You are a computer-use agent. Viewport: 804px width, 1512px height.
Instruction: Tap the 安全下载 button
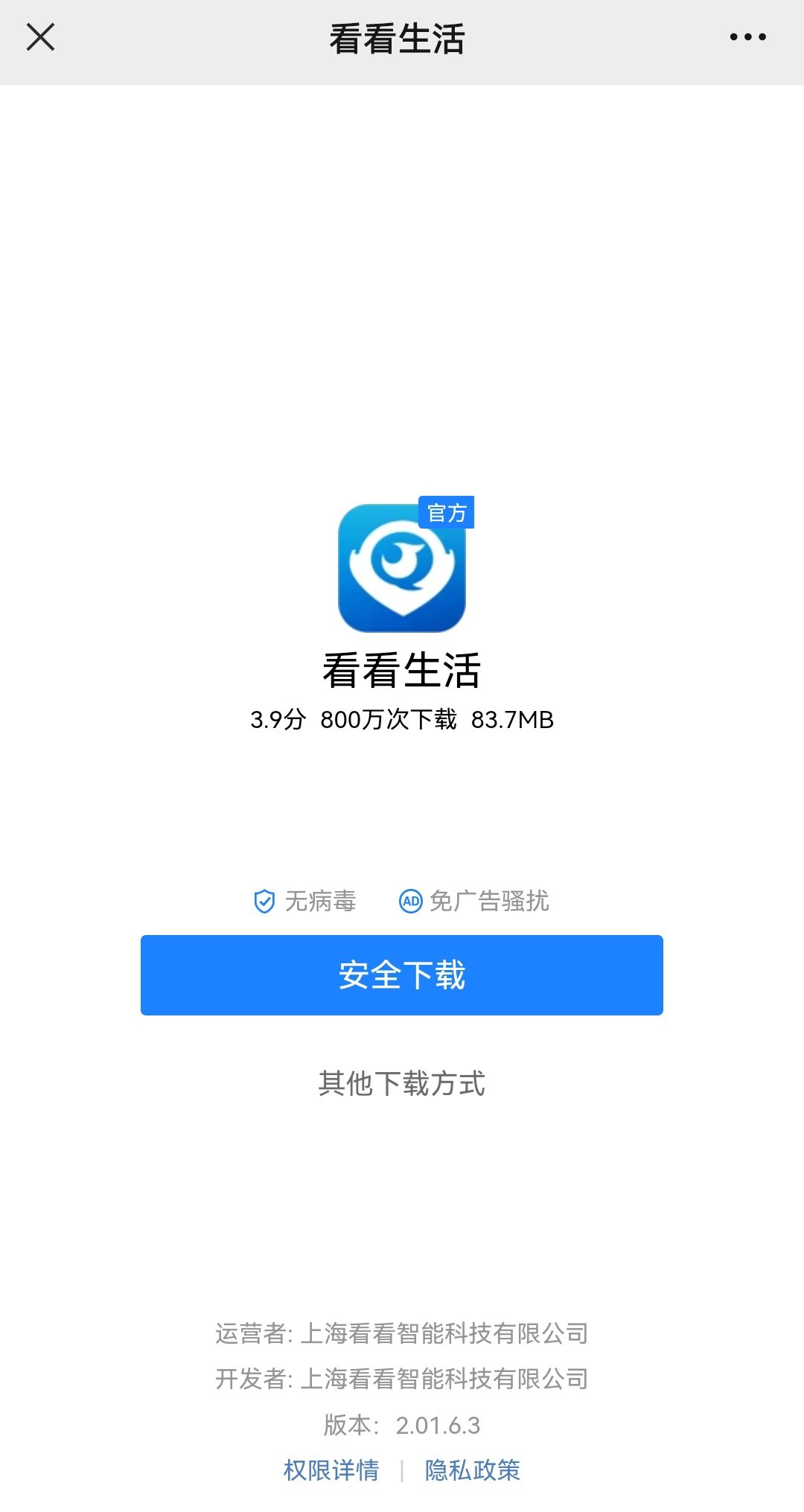401,974
